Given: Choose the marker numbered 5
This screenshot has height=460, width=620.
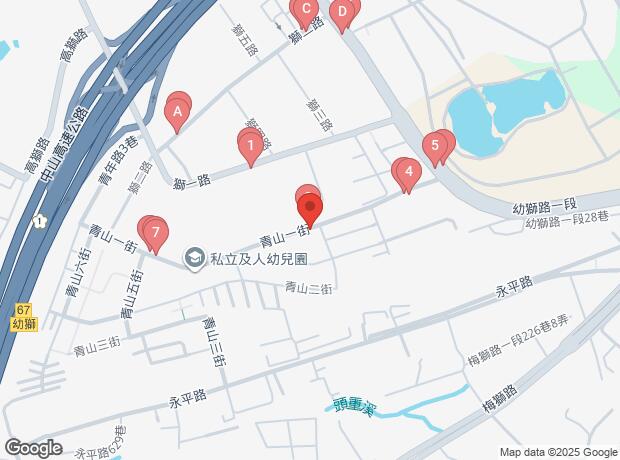Looking at the screenshot, I should pyautogui.click(x=434, y=147).
